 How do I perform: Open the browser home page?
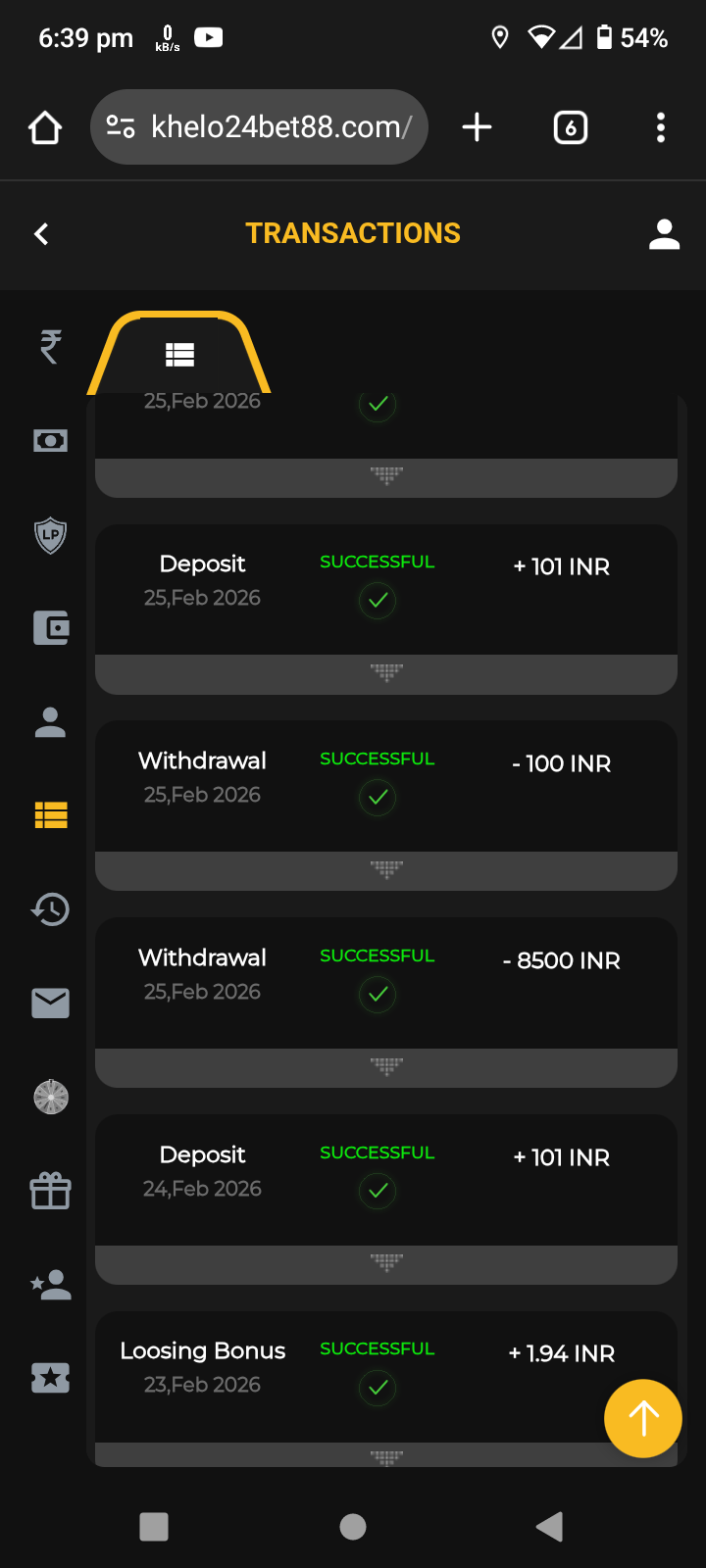[x=45, y=127]
